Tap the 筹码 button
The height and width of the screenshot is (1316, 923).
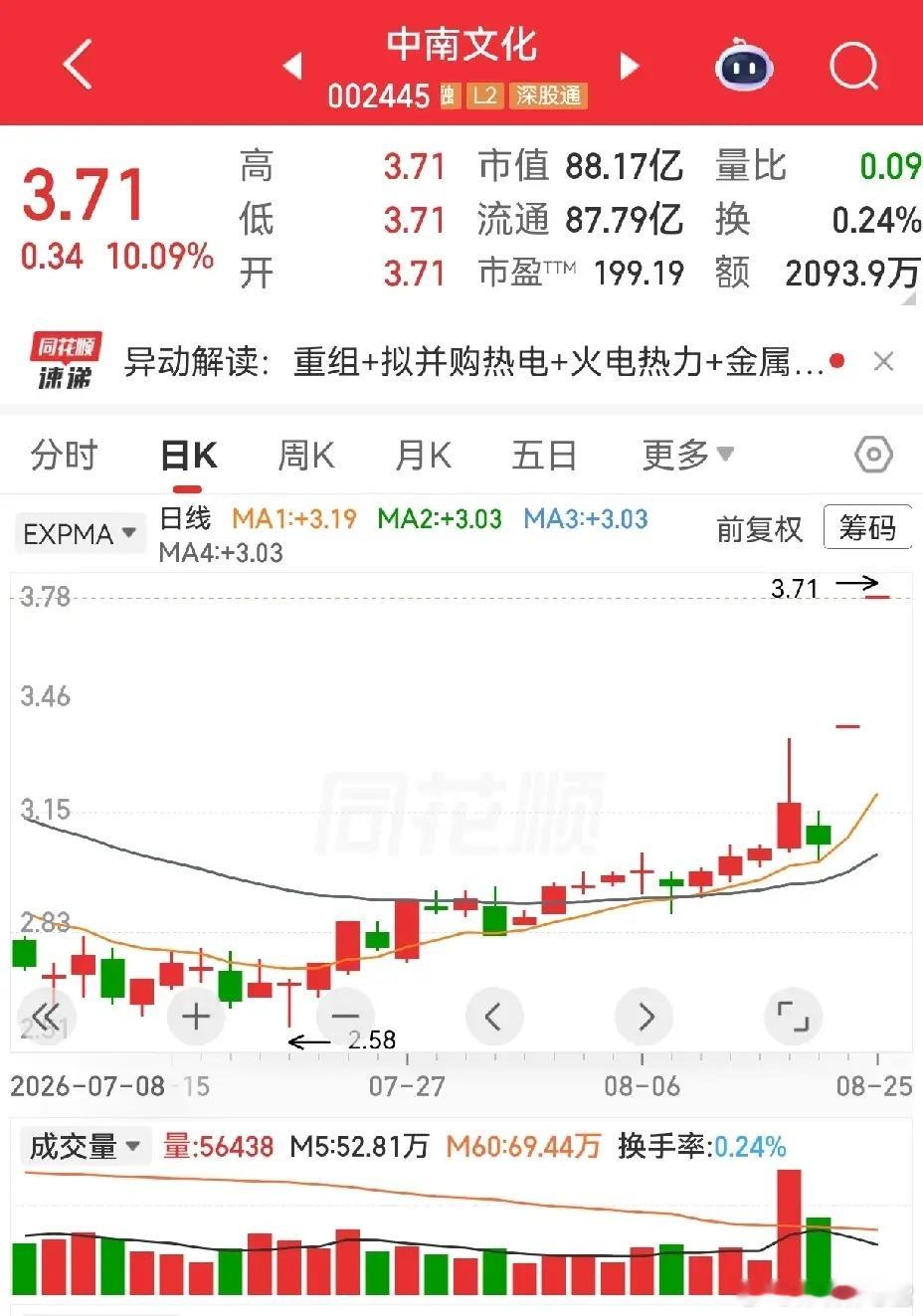pos(867,527)
